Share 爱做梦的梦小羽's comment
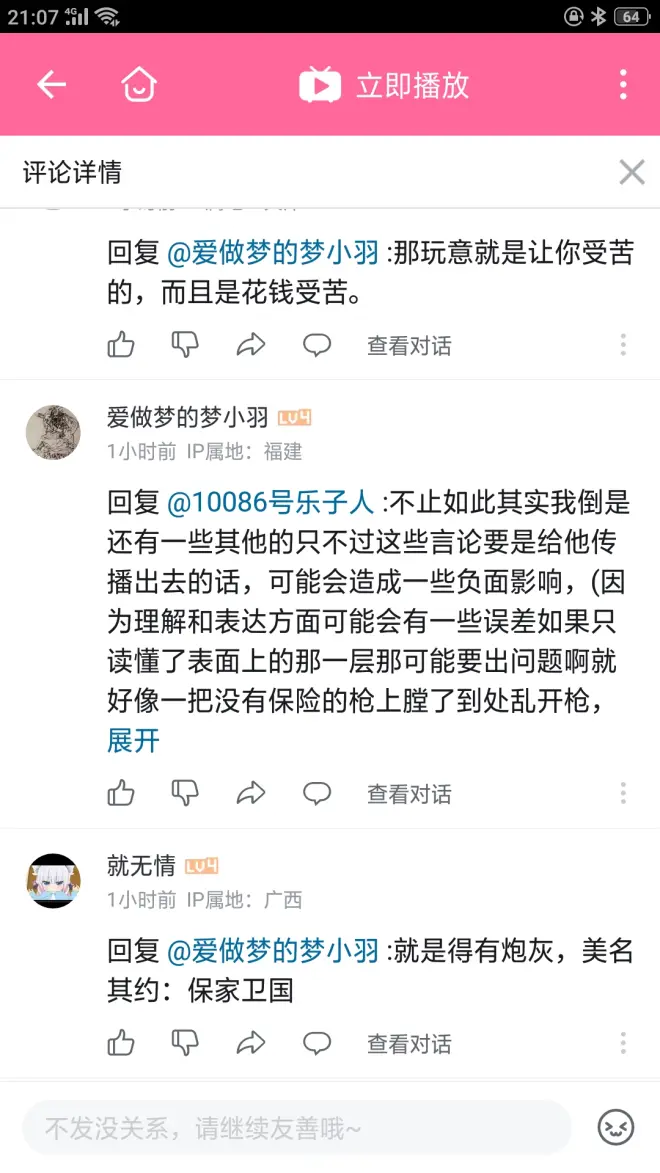Image resolution: width=660 pixels, height=1173 pixels. click(250, 794)
